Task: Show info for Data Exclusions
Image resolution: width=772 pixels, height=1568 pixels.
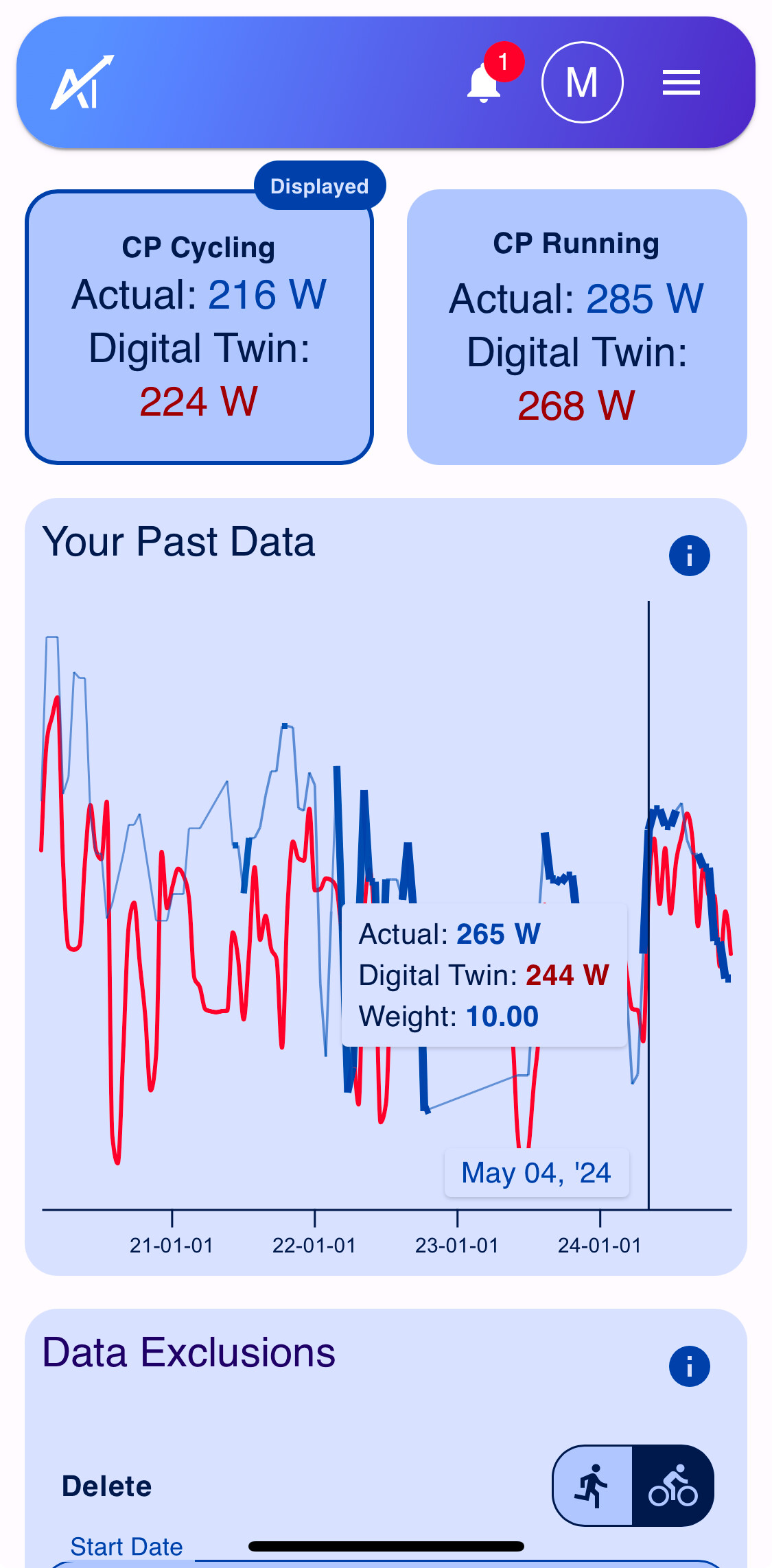Action: click(x=689, y=1366)
